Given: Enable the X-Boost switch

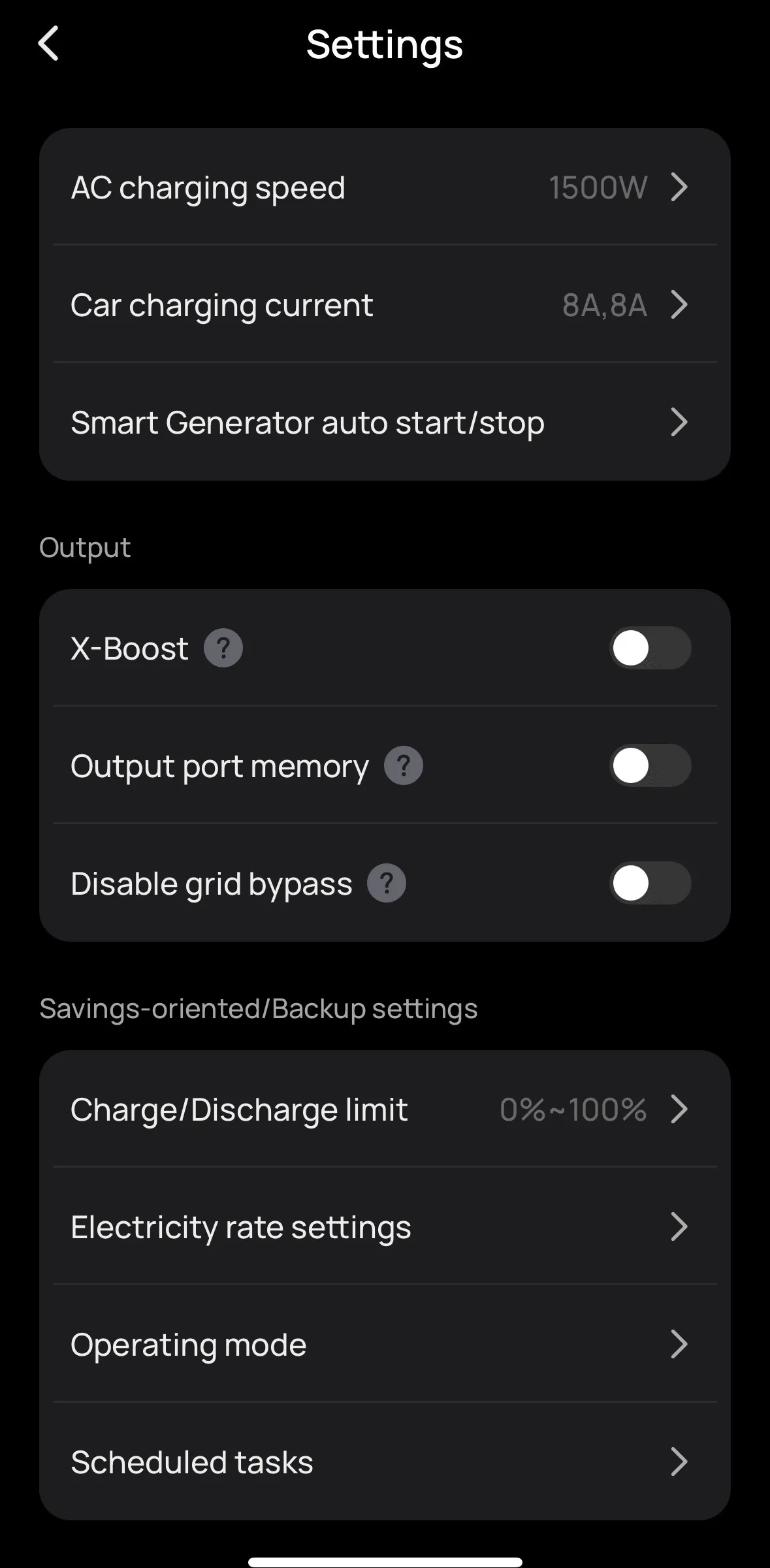Looking at the screenshot, I should coord(650,648).
